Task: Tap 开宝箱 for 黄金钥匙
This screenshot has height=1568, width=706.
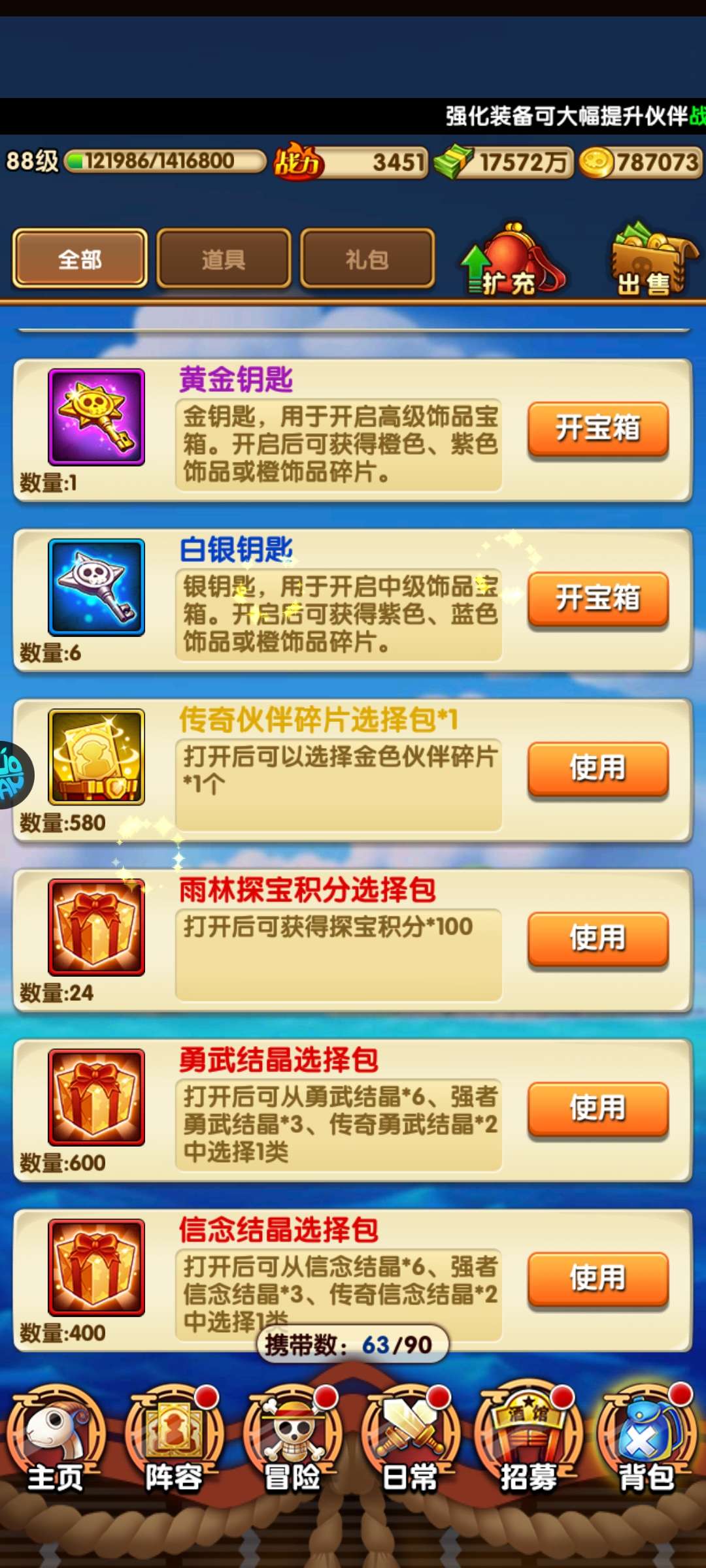Action: click(x=597, y=429)
